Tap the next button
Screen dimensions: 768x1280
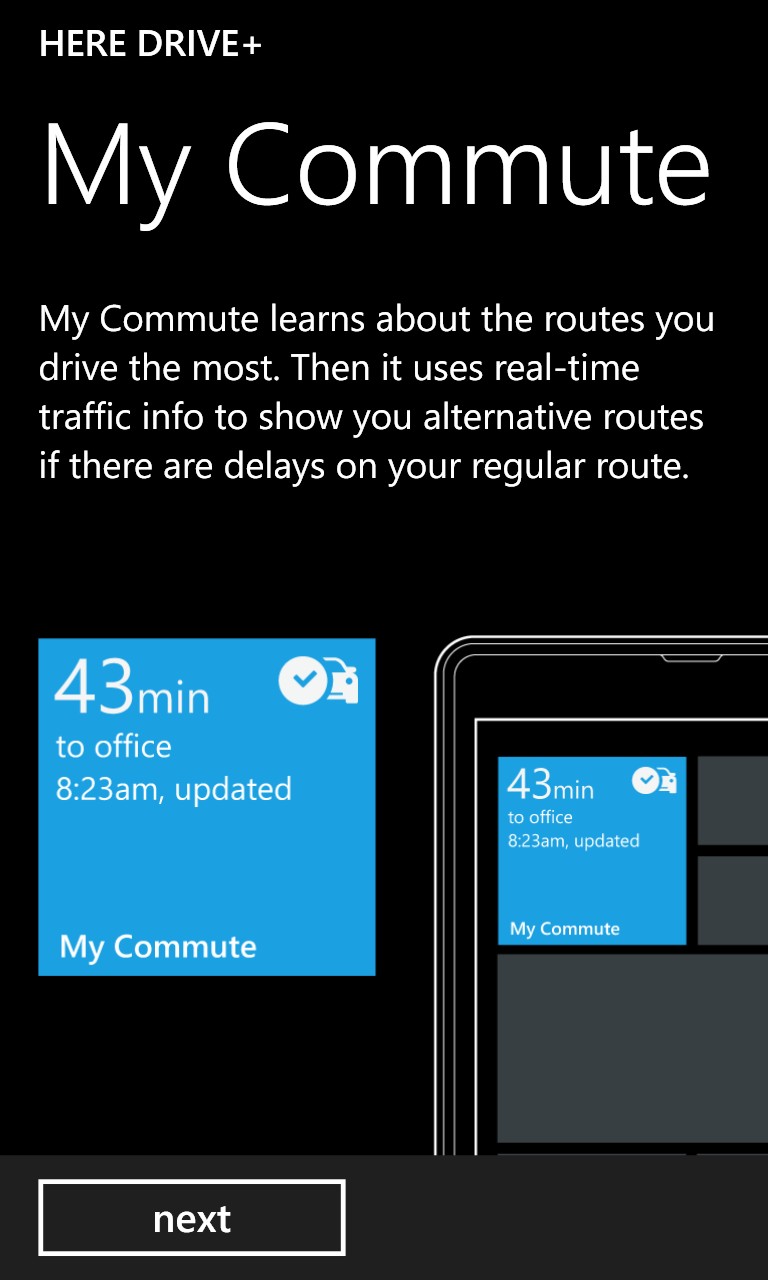[192, 1218]
